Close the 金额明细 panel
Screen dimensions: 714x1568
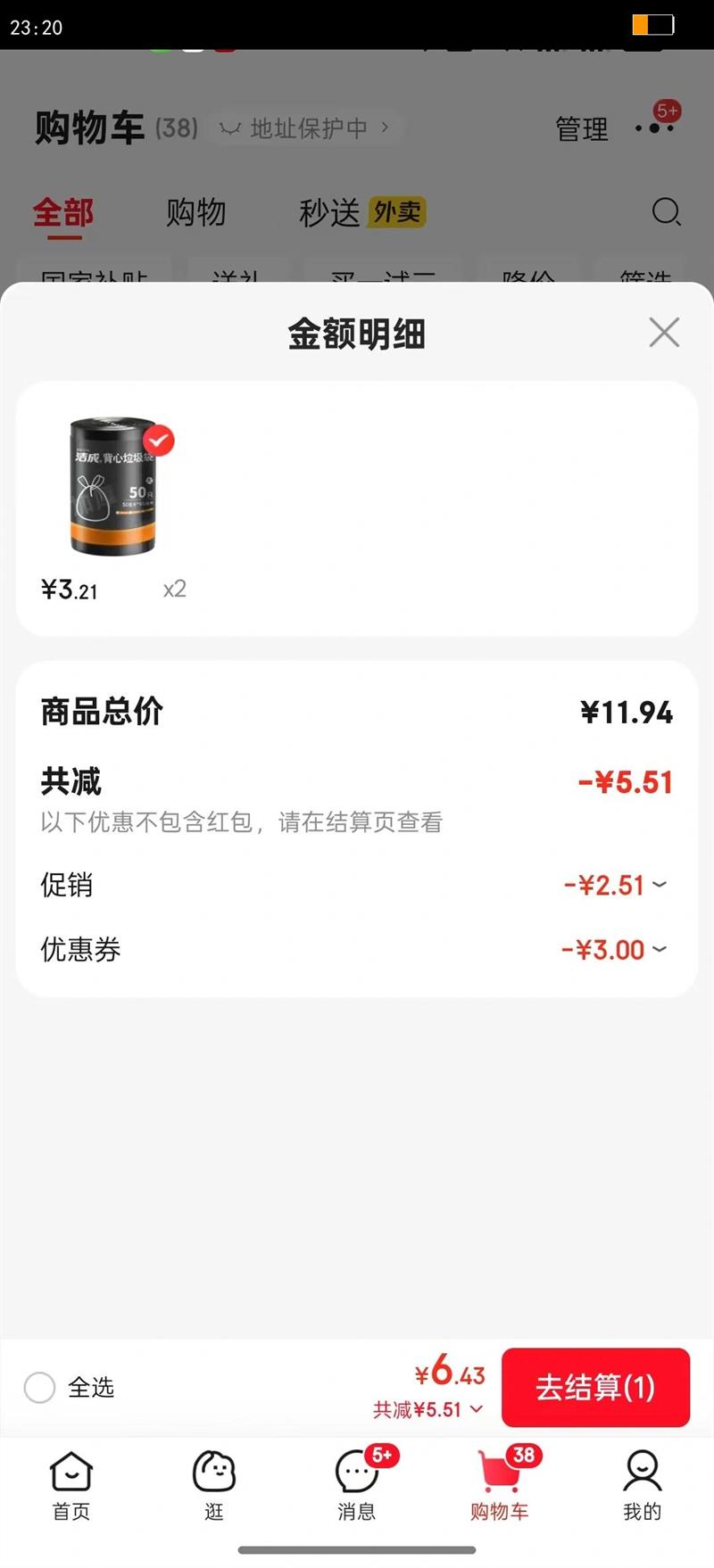(664, 333)
